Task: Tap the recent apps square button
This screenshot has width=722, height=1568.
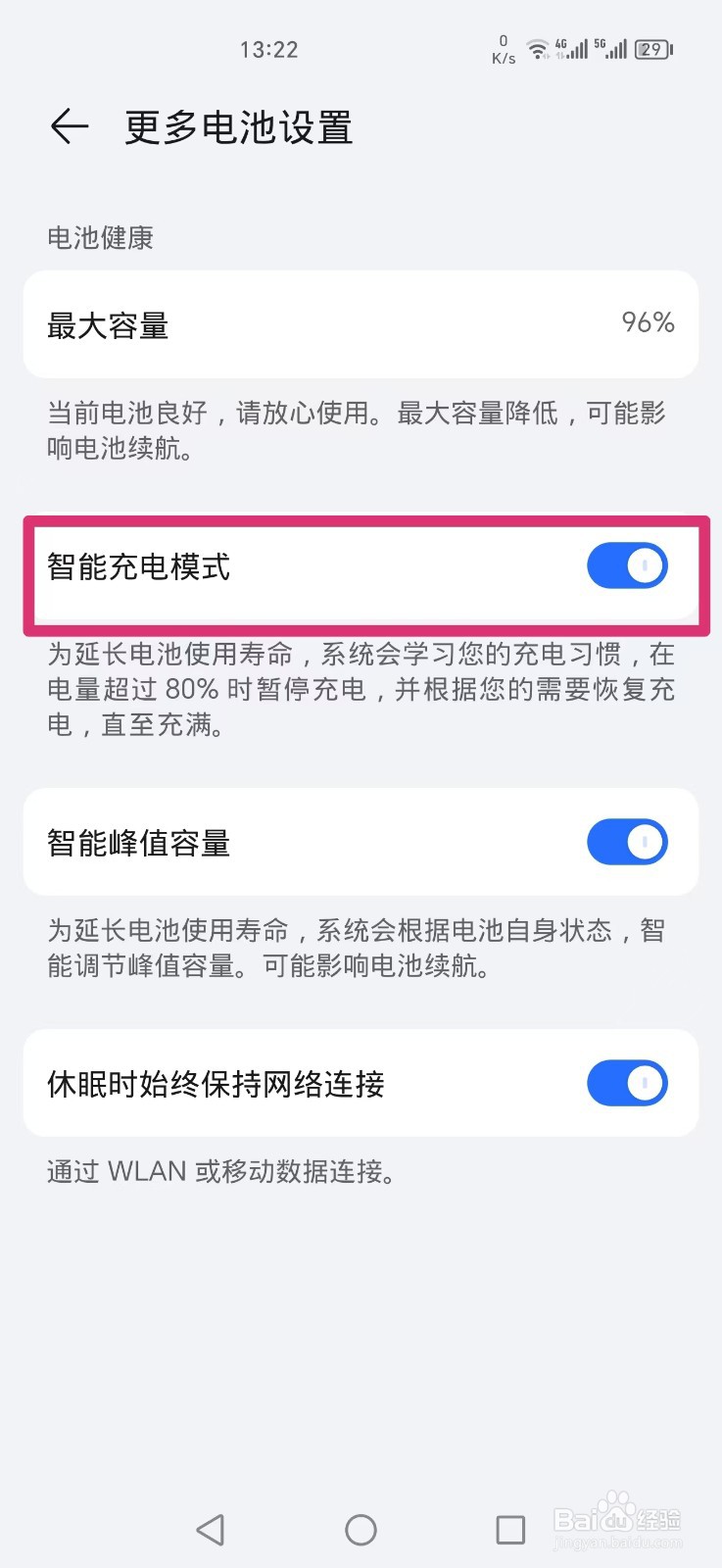Action: coord(510,1528)
